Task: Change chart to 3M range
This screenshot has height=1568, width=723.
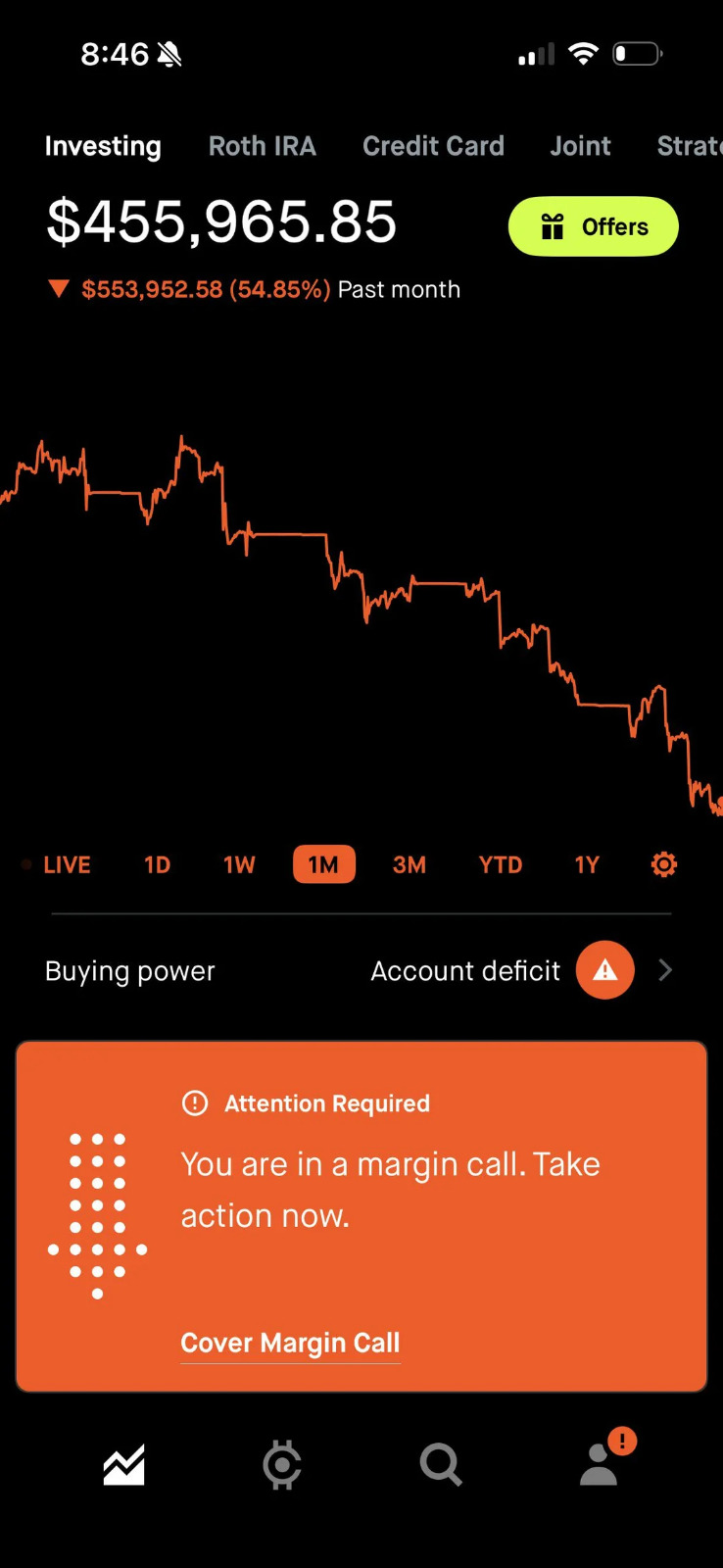Action: [x=410, y=865]
